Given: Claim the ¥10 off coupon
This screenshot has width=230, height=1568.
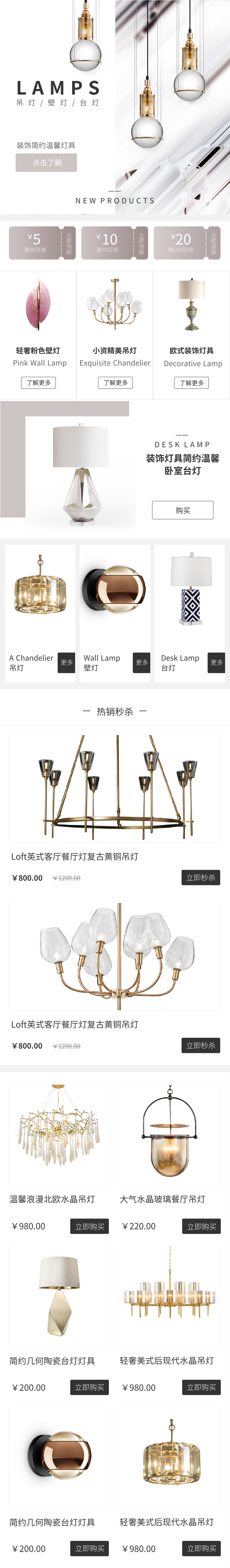Looking at the screenshot, I should 141,244.
